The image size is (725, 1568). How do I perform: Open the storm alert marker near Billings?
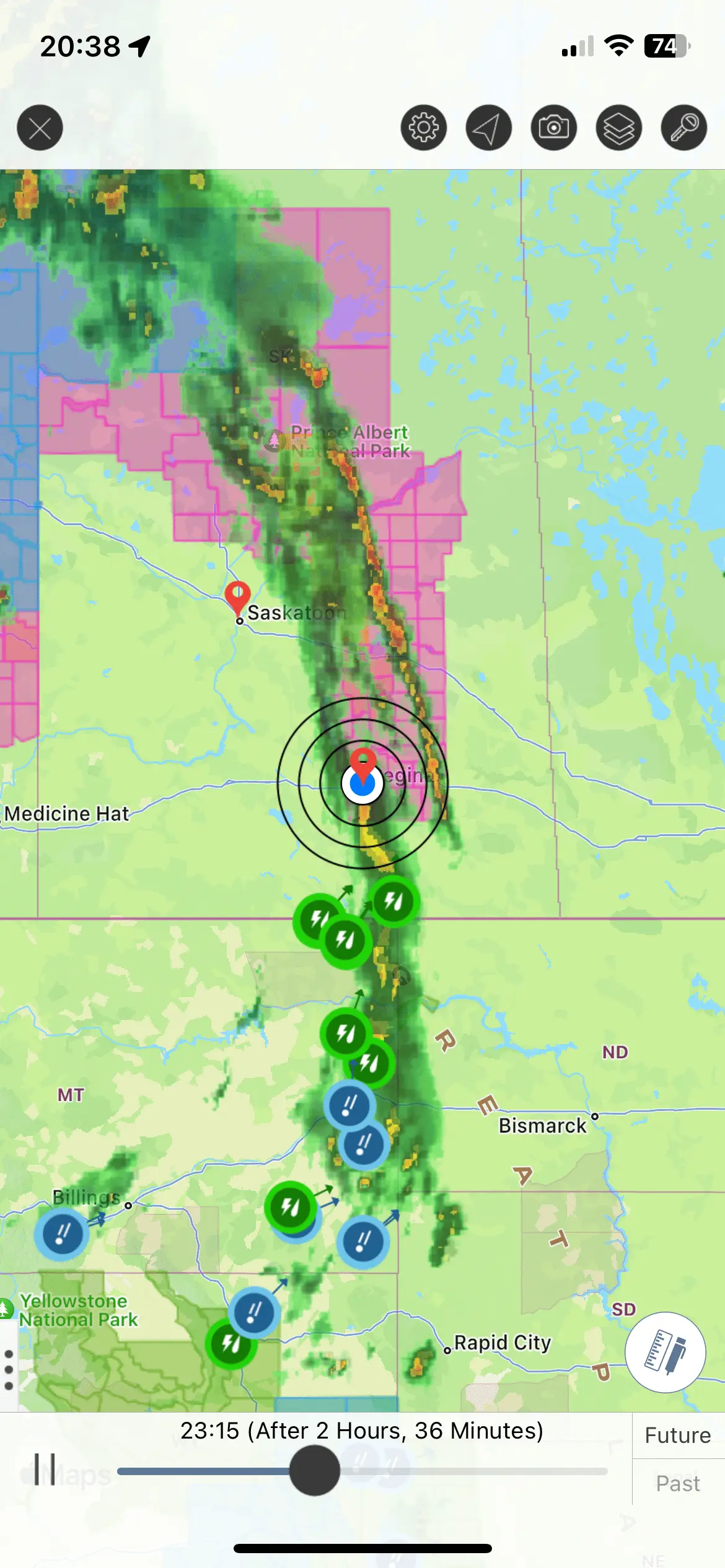pyautogui.click(x=61, y=1234)
